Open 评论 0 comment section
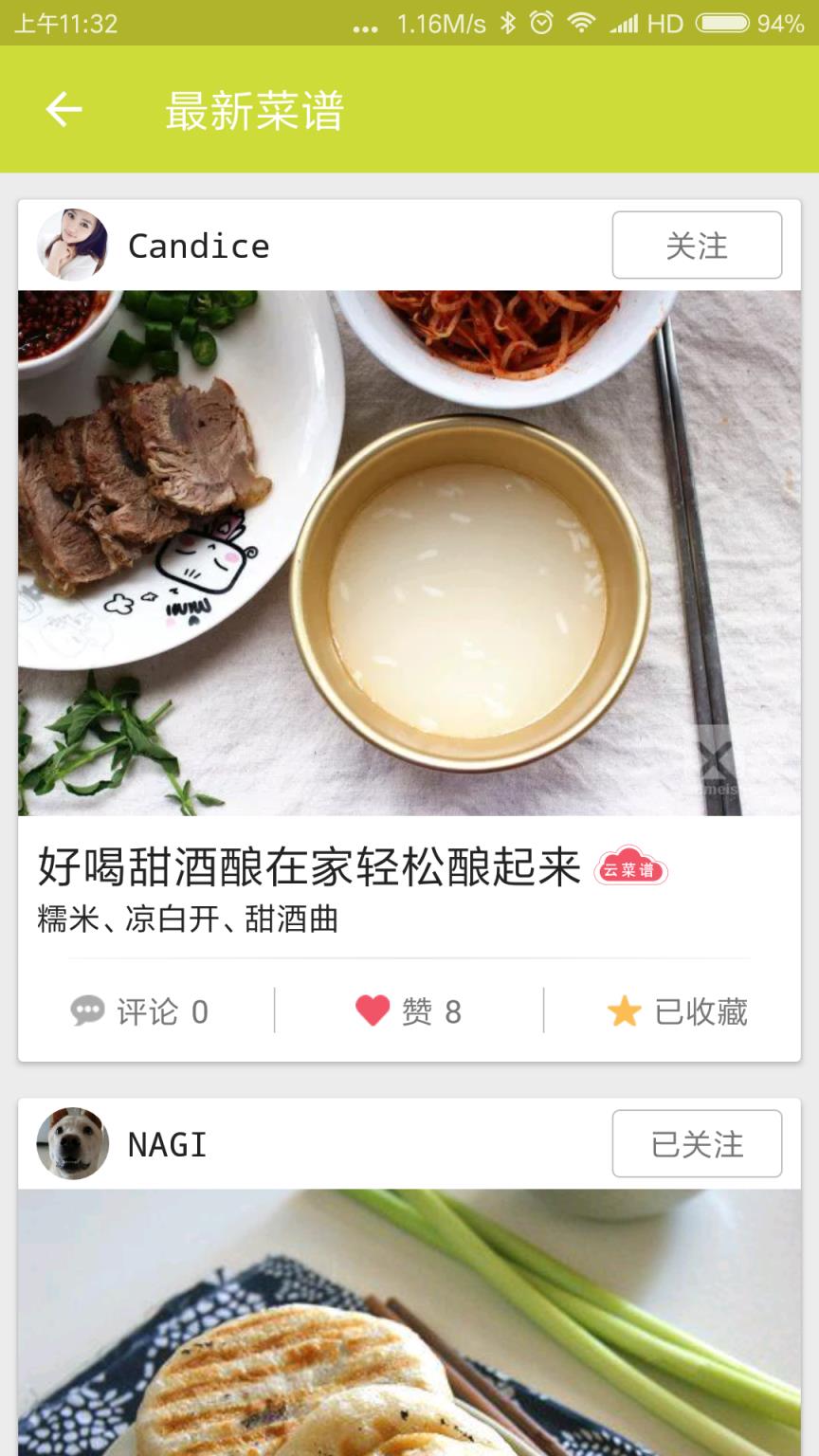819x1456 pixels. (x=140, y=1010)
